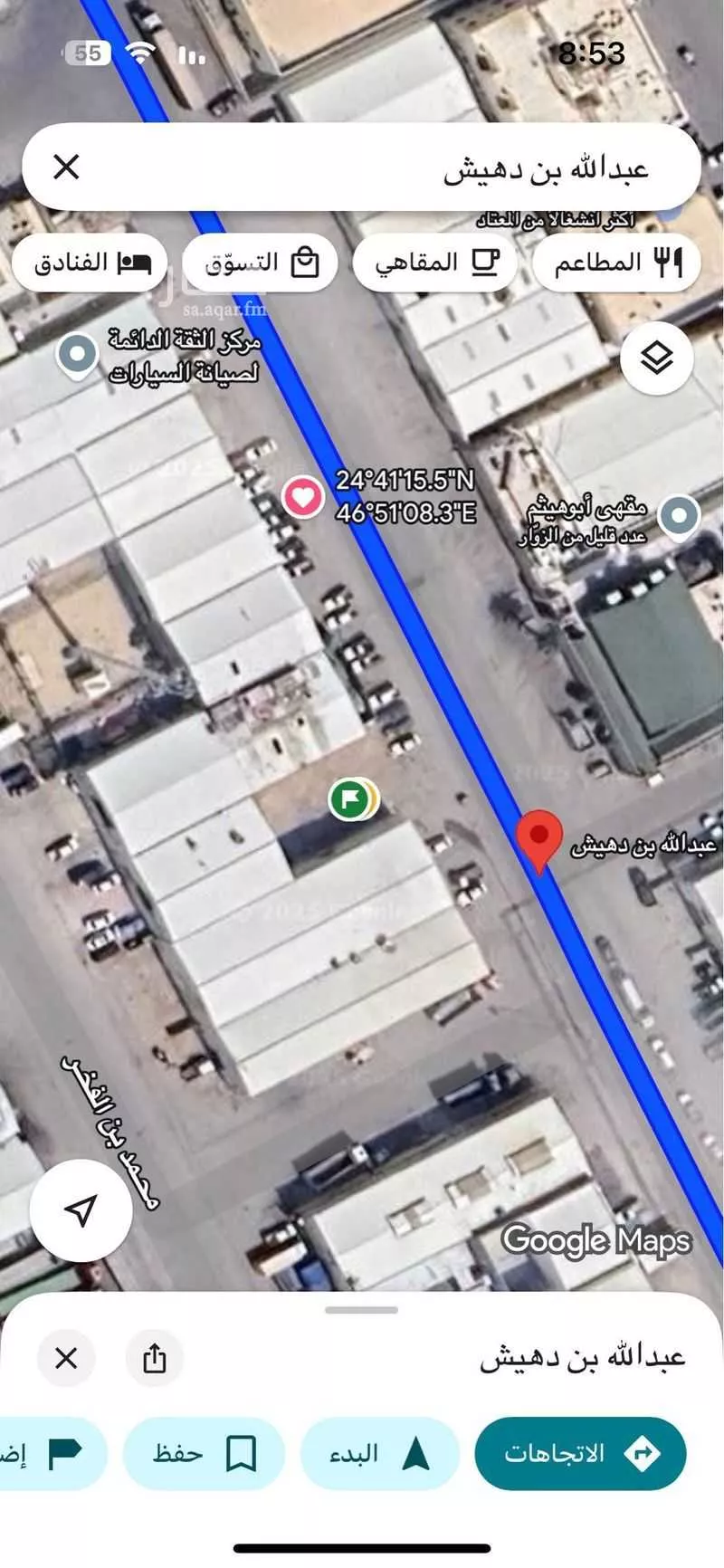The image size is (724, 1568).
Task: Get directions with الاتجاهات button
Action: [x=580, y=1453]
